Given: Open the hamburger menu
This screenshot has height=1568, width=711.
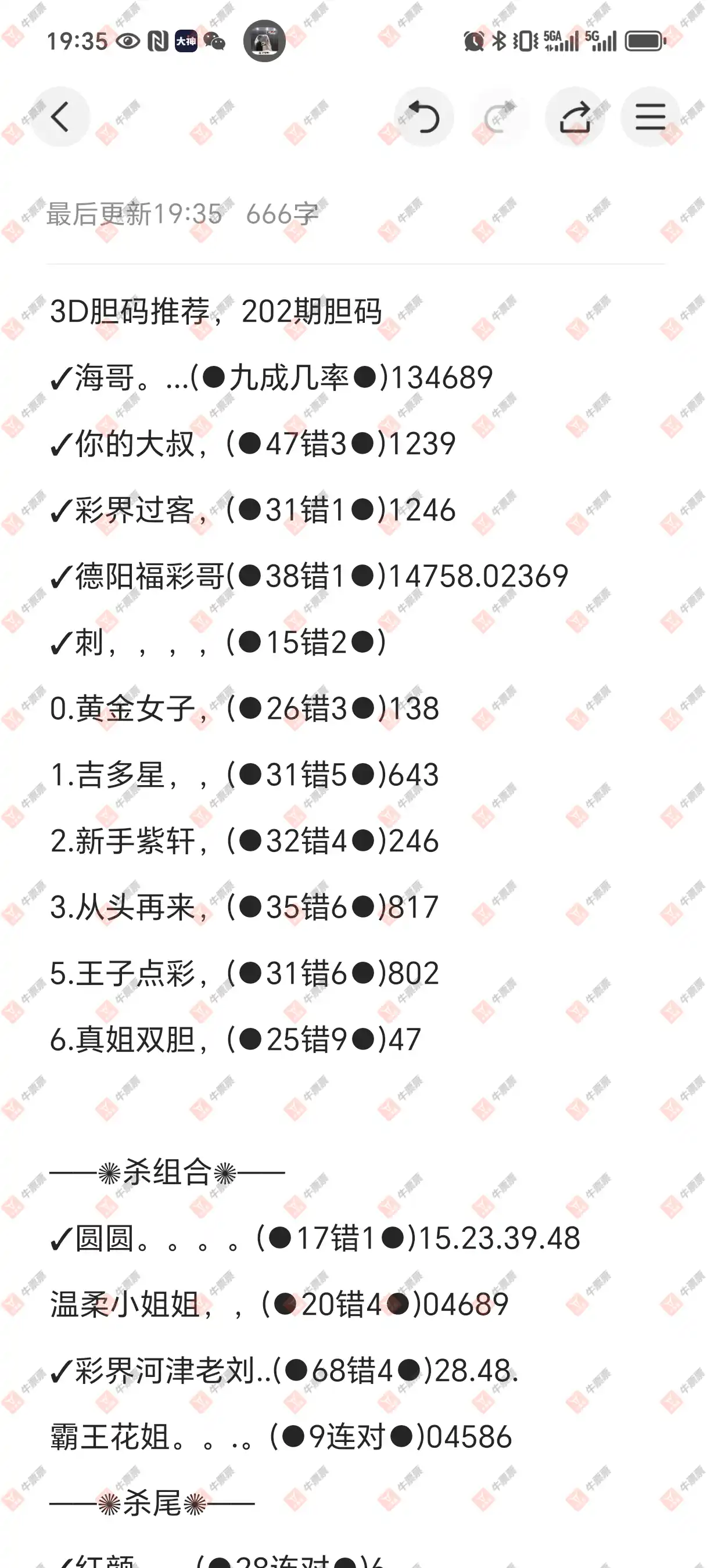Looking at the screenshot, I should point(650,117).
